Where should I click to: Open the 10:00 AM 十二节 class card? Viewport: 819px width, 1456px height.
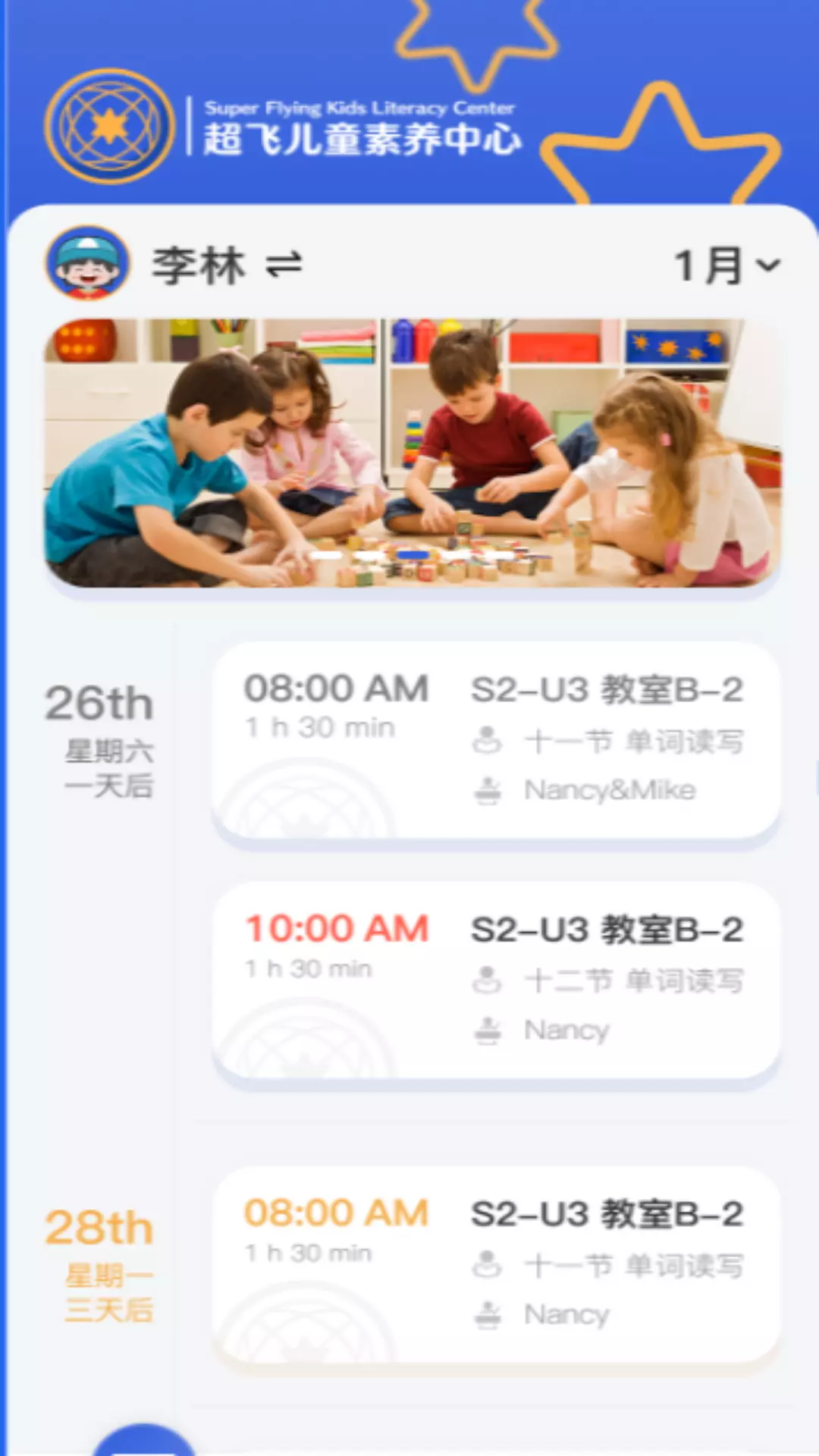point(497,980)
